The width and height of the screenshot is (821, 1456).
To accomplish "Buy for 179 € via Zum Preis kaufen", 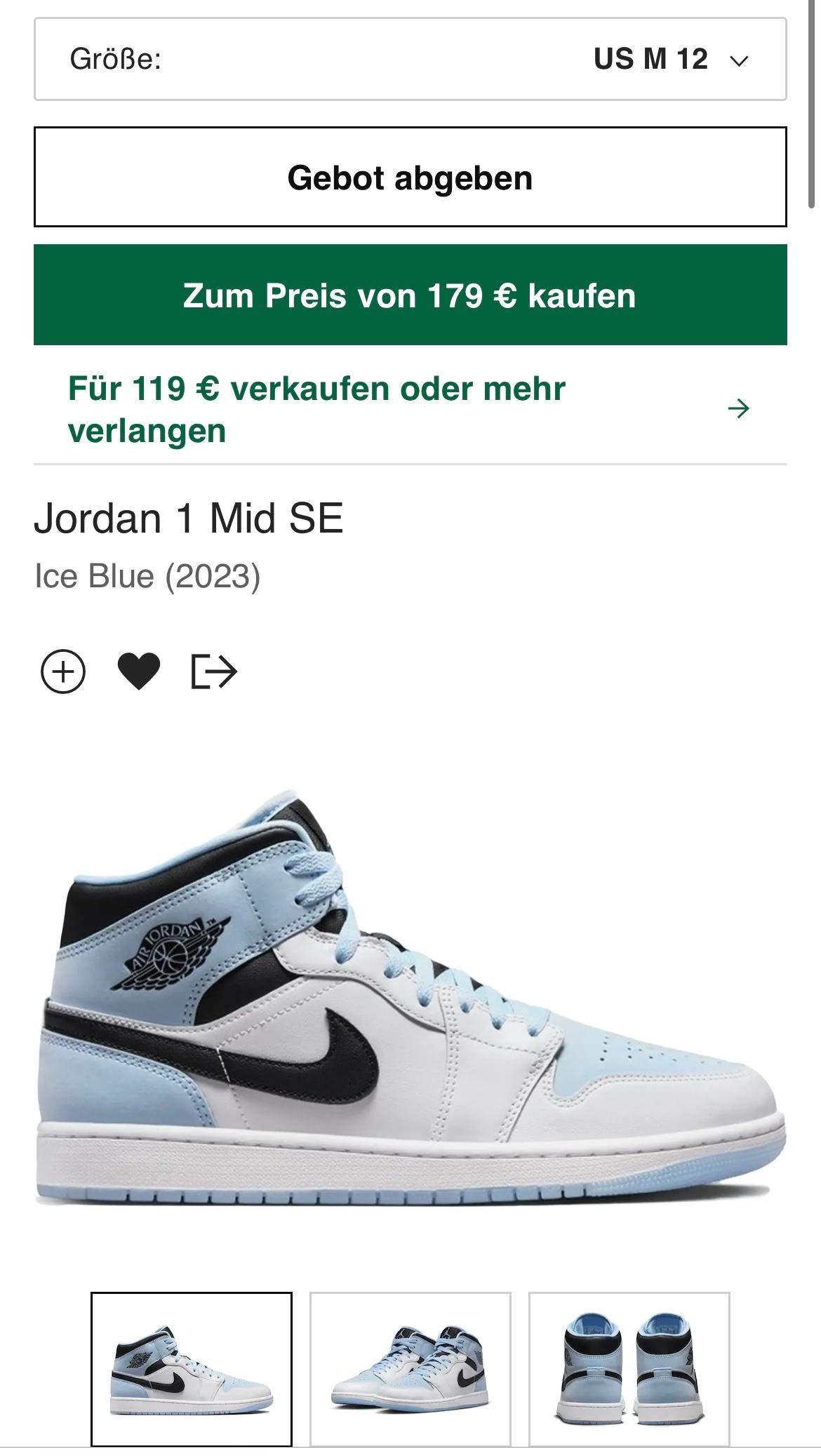I will pyautogui.click(x=410, y=295).
